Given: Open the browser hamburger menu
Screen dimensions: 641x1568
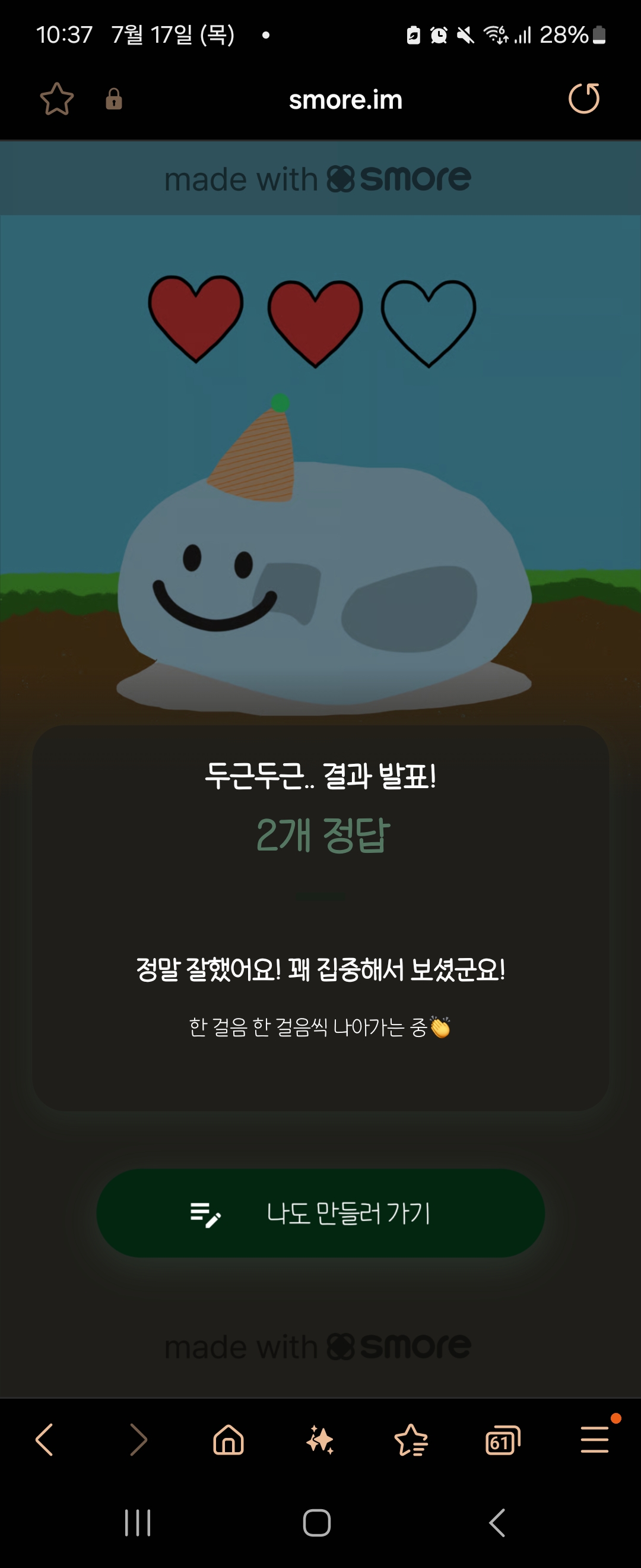Looking at the screenshot, I should click(594, 1440).
